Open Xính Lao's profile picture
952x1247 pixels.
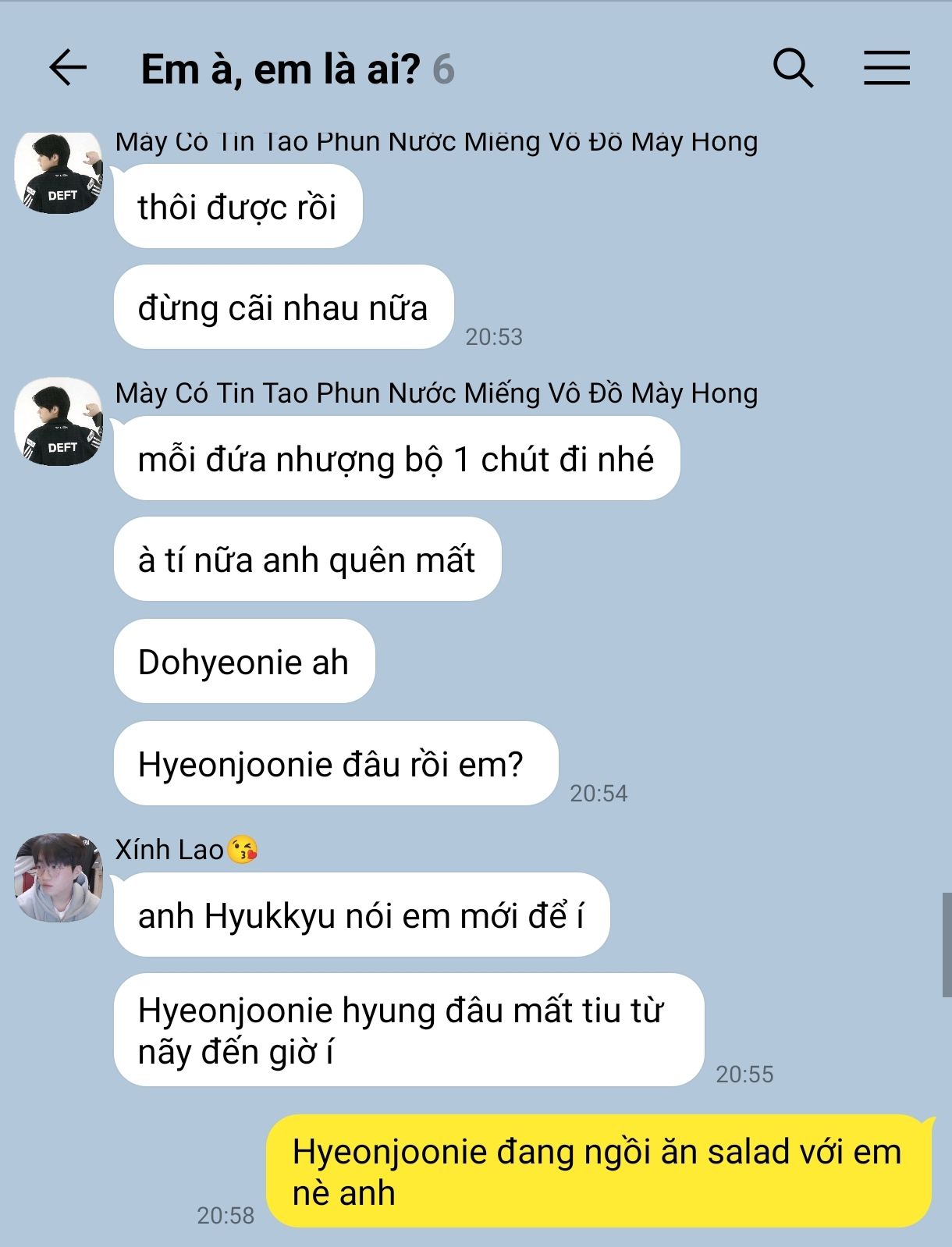(x=59, y=877)
